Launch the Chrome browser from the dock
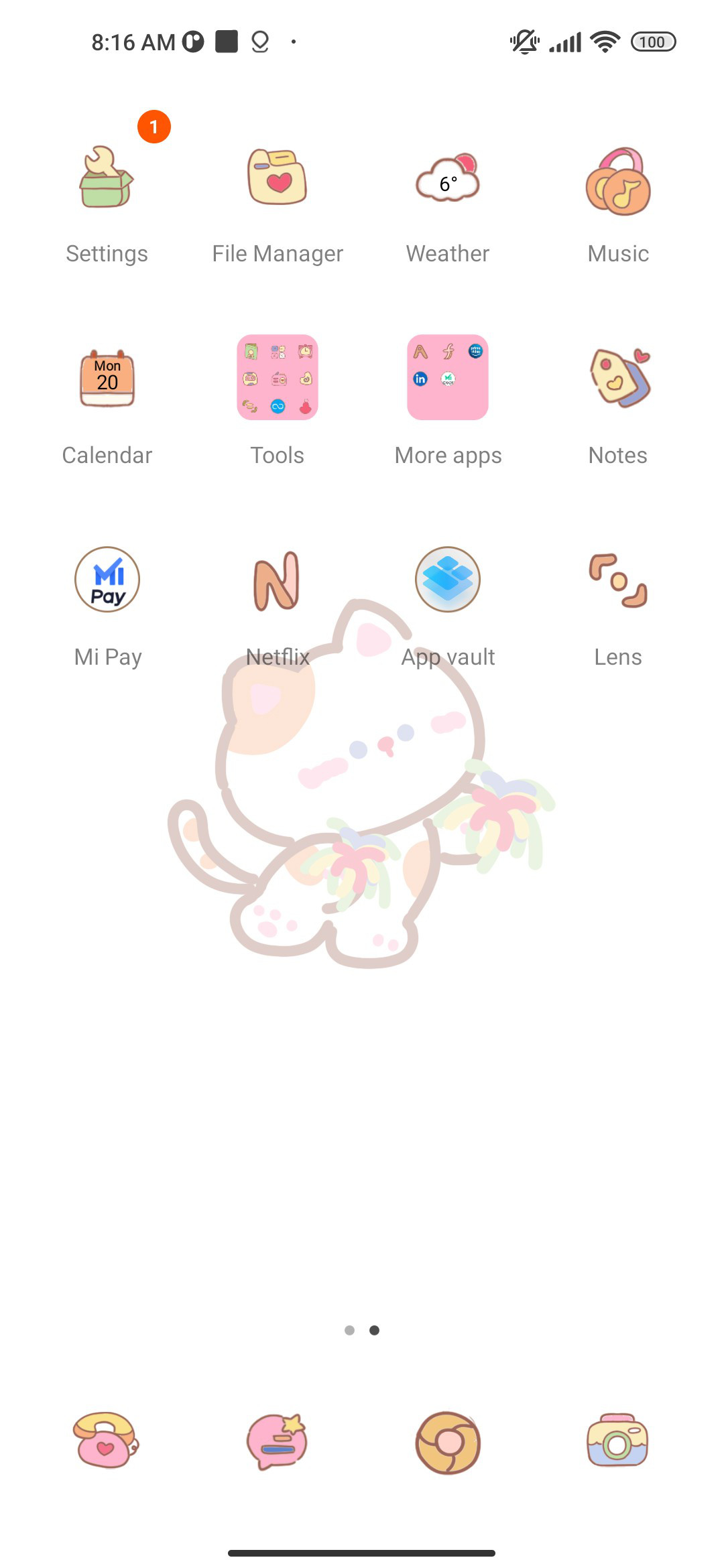 [x=448, y=1443]
